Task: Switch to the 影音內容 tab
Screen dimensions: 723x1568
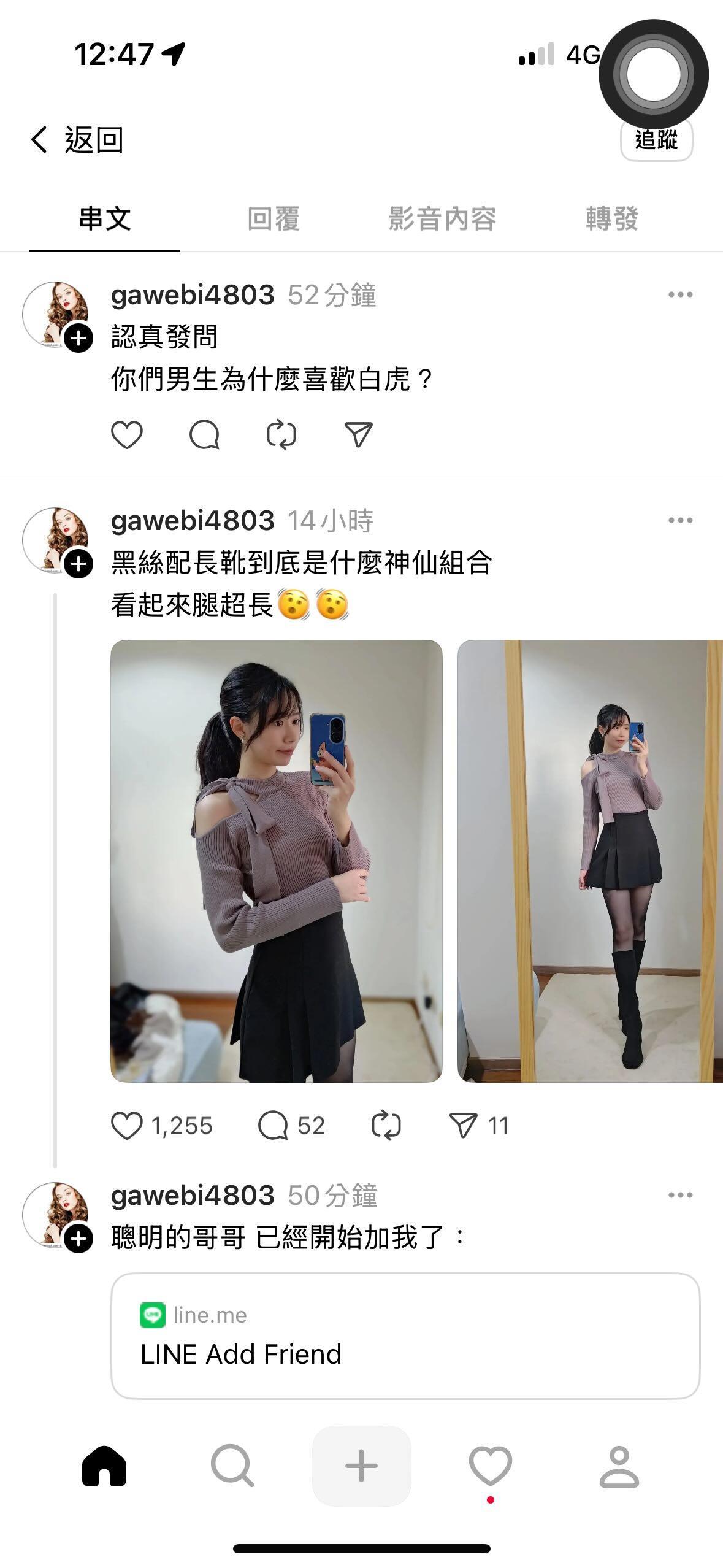Action: [442, 219]
